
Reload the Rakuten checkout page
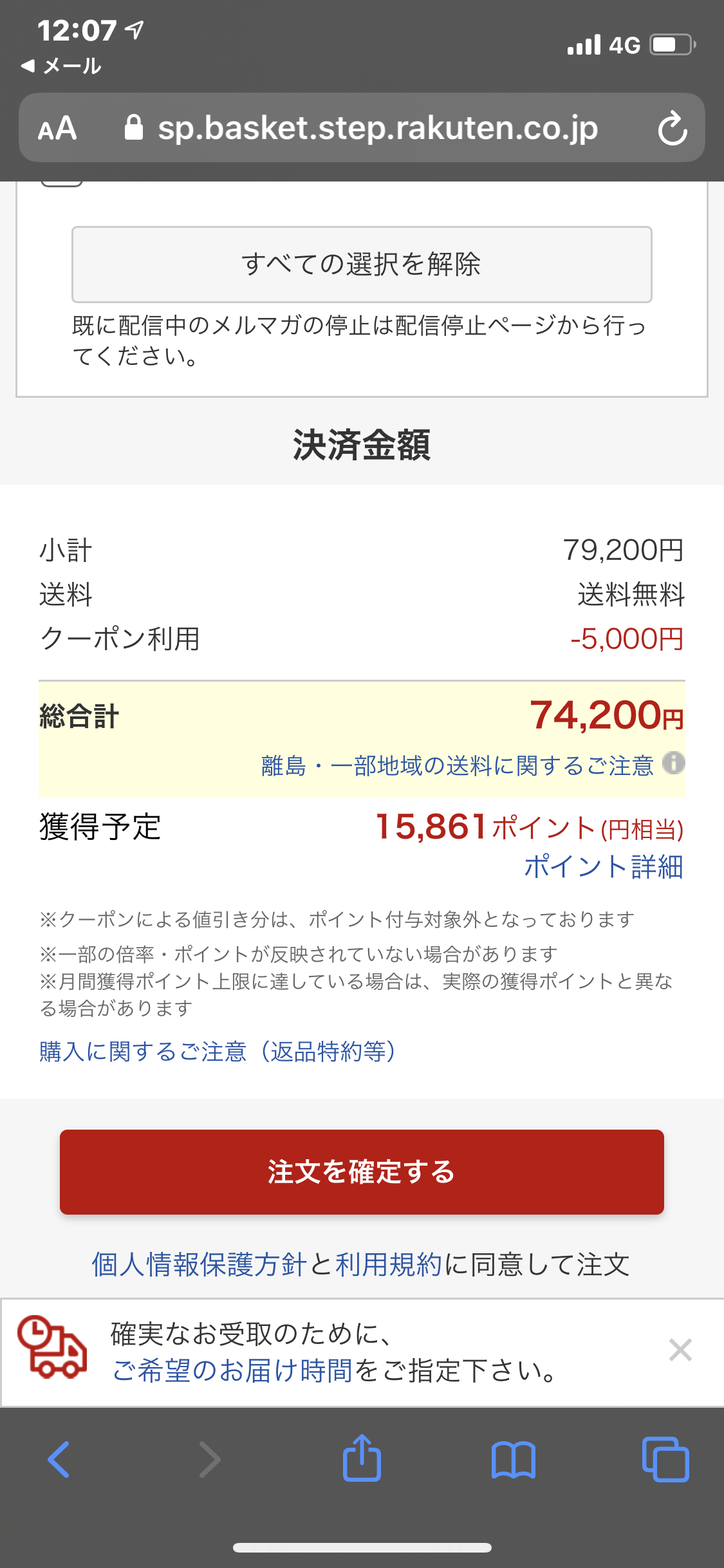pyautogui.click(x=673, y=128)
